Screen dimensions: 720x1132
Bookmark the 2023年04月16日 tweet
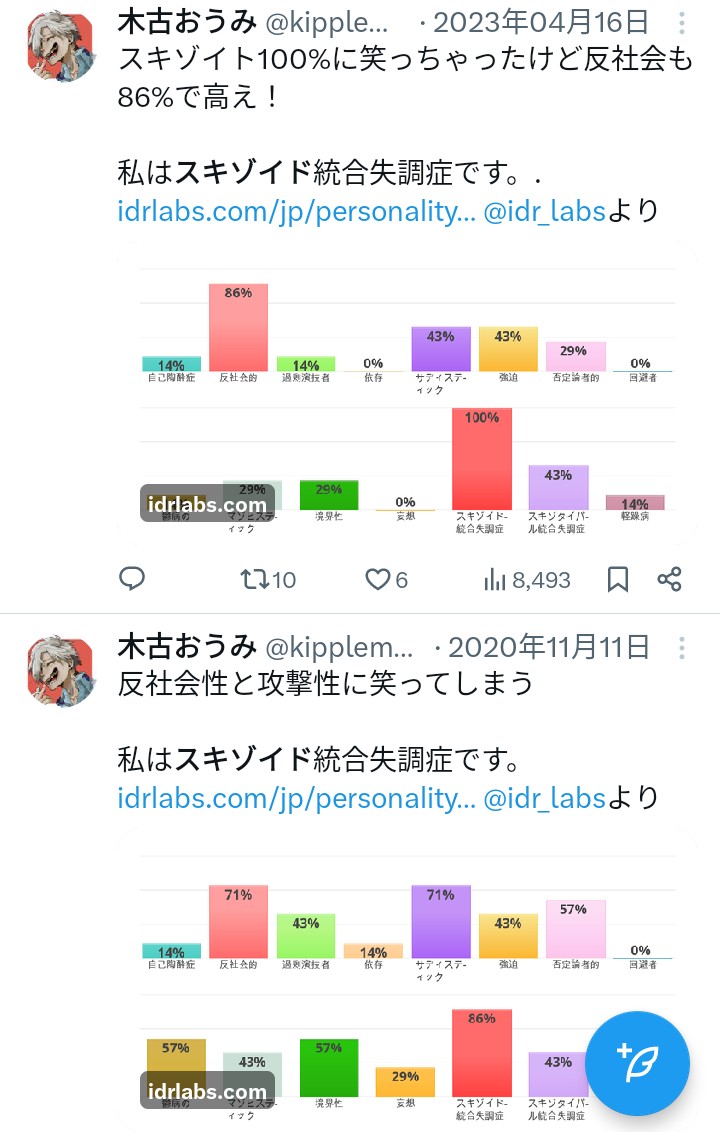click(617, 579)
